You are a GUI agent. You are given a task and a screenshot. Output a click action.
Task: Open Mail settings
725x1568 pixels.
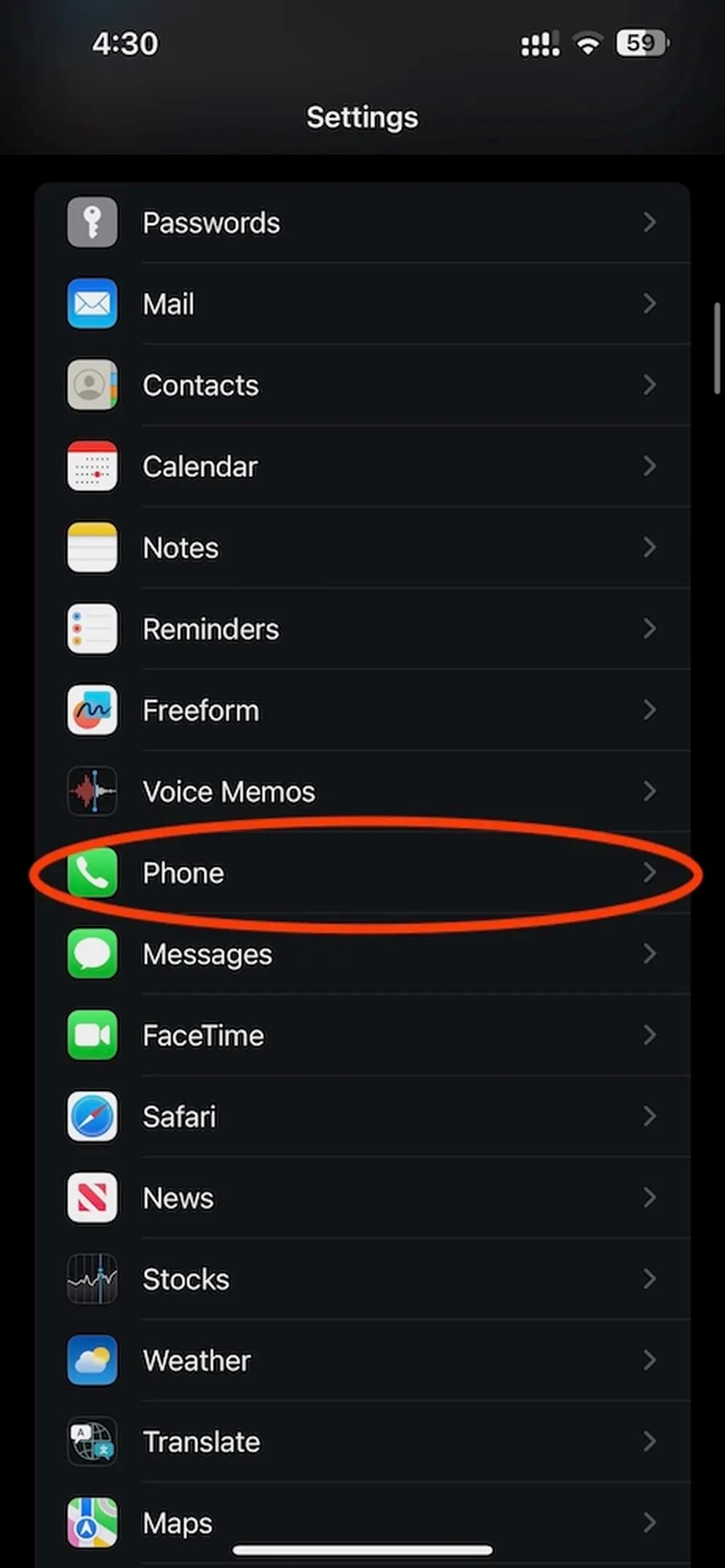[x=361, y=304]
